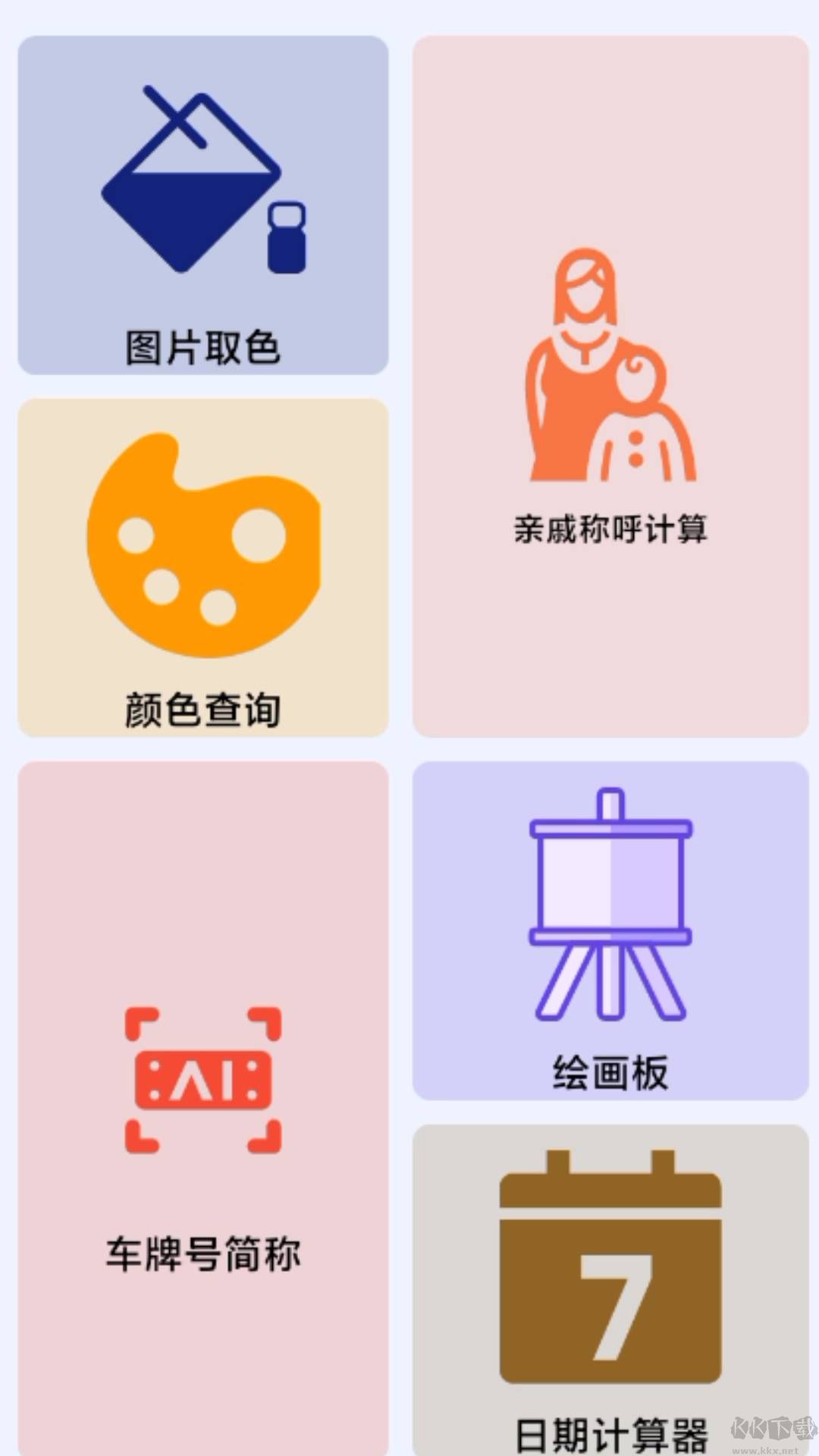
Task: Click the red corner frame around the AI icon
Action: point(140,1020)
